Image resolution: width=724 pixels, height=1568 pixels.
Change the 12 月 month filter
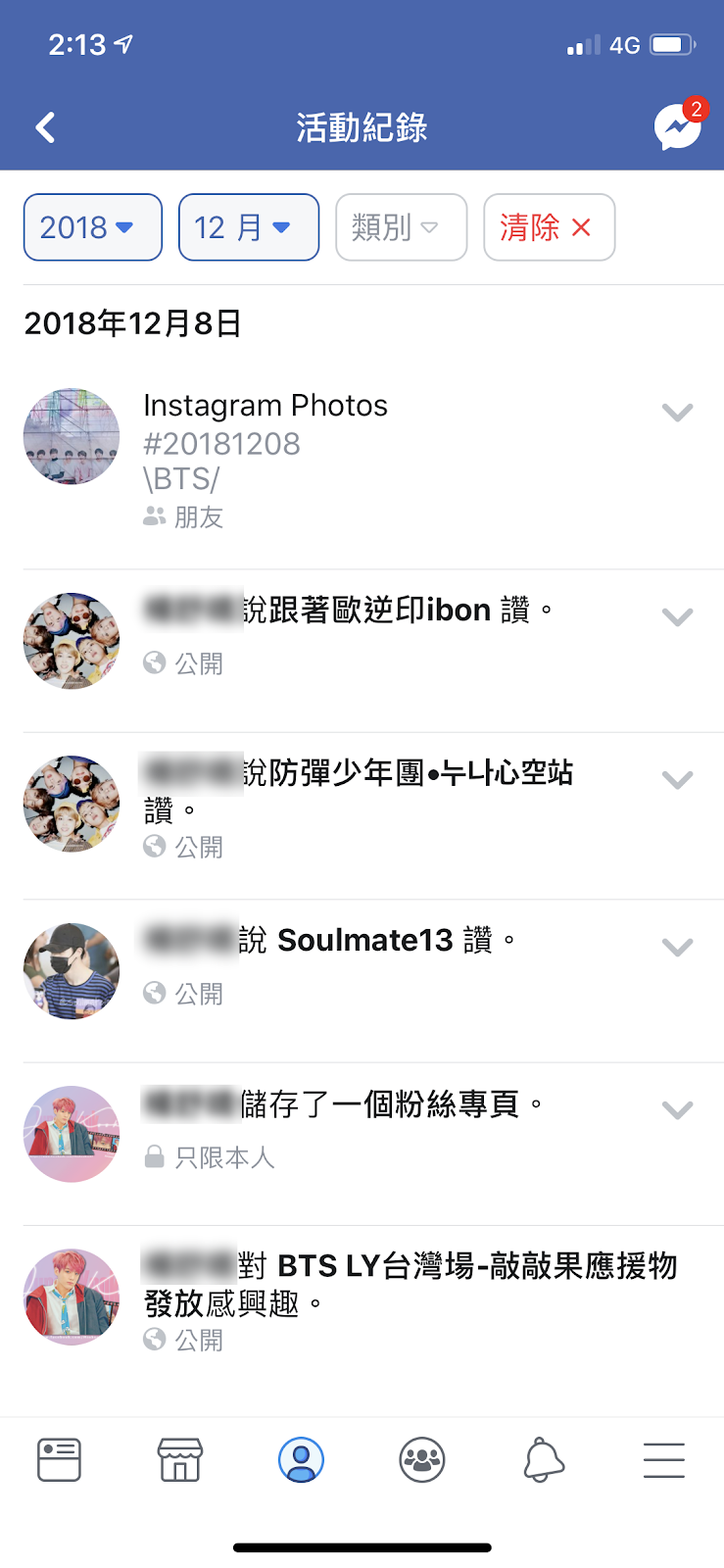pos(249,227)
